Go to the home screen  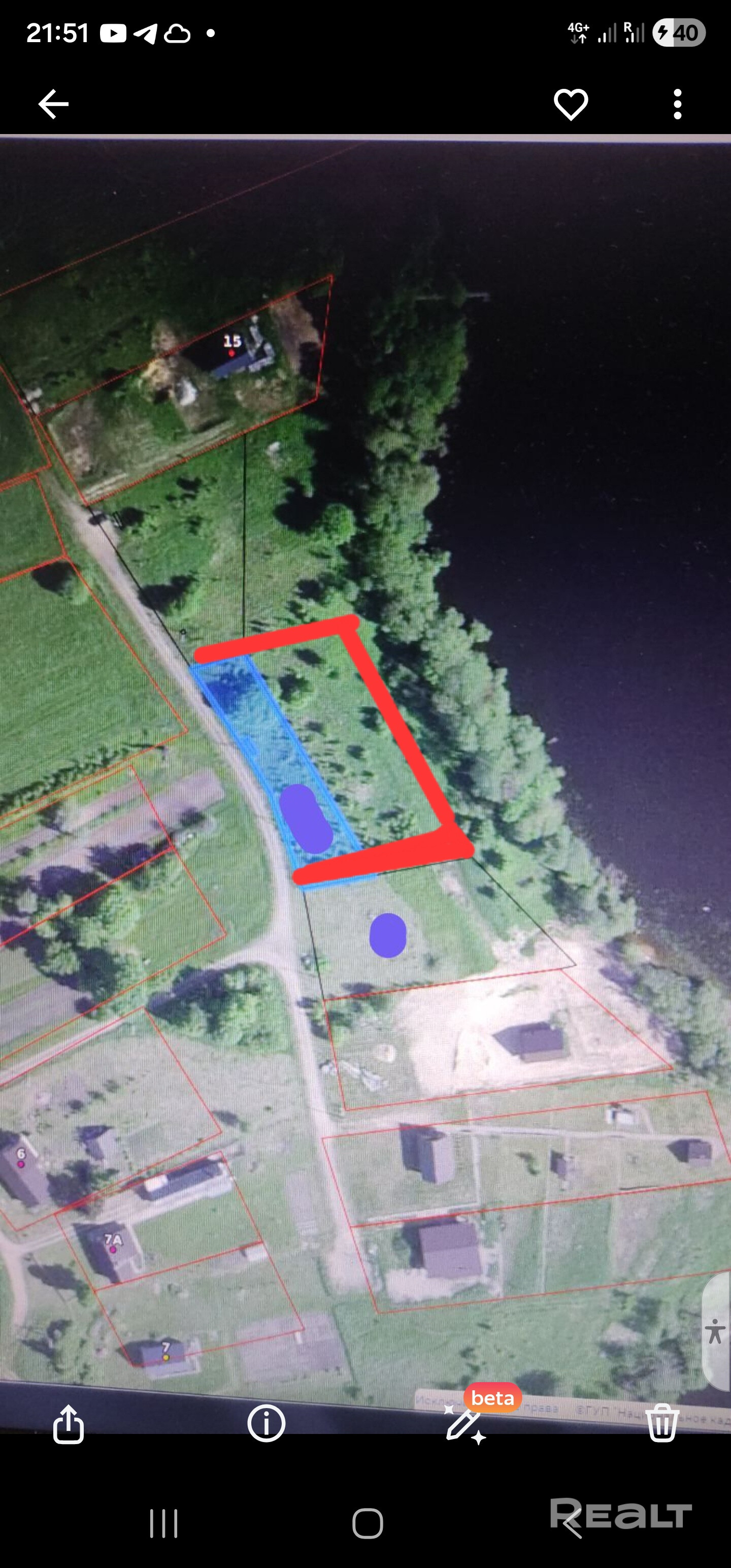368,1523
